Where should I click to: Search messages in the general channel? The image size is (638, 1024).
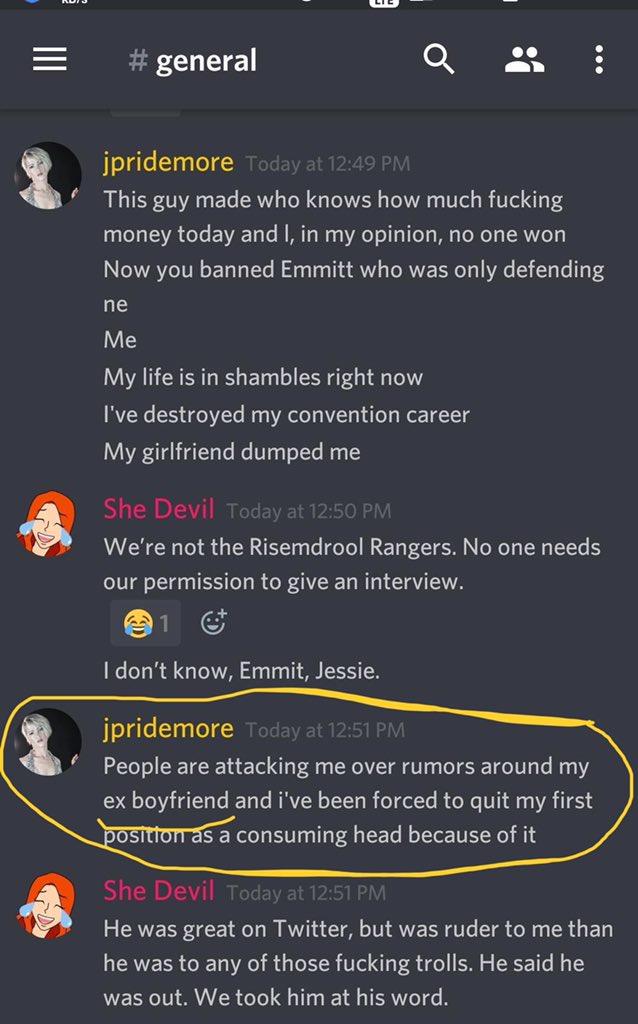[x=438, y=59]
